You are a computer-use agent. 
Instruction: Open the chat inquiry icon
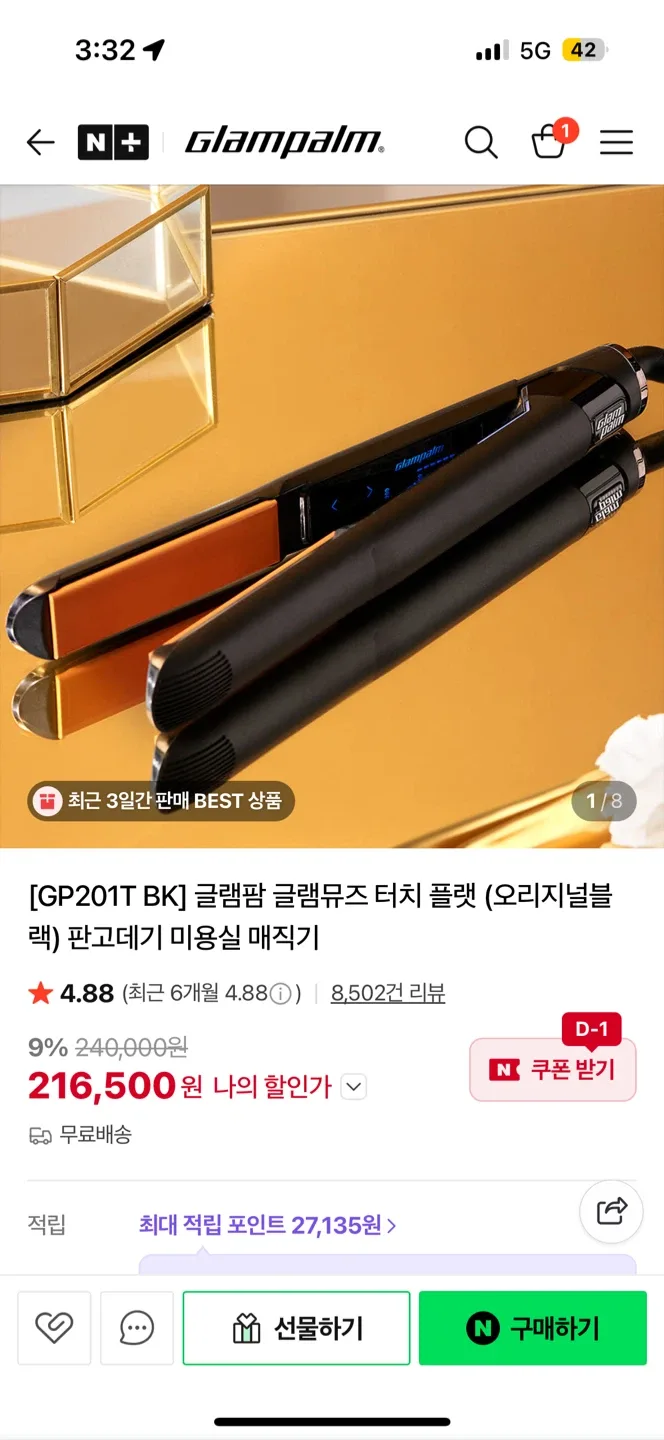136,1328
